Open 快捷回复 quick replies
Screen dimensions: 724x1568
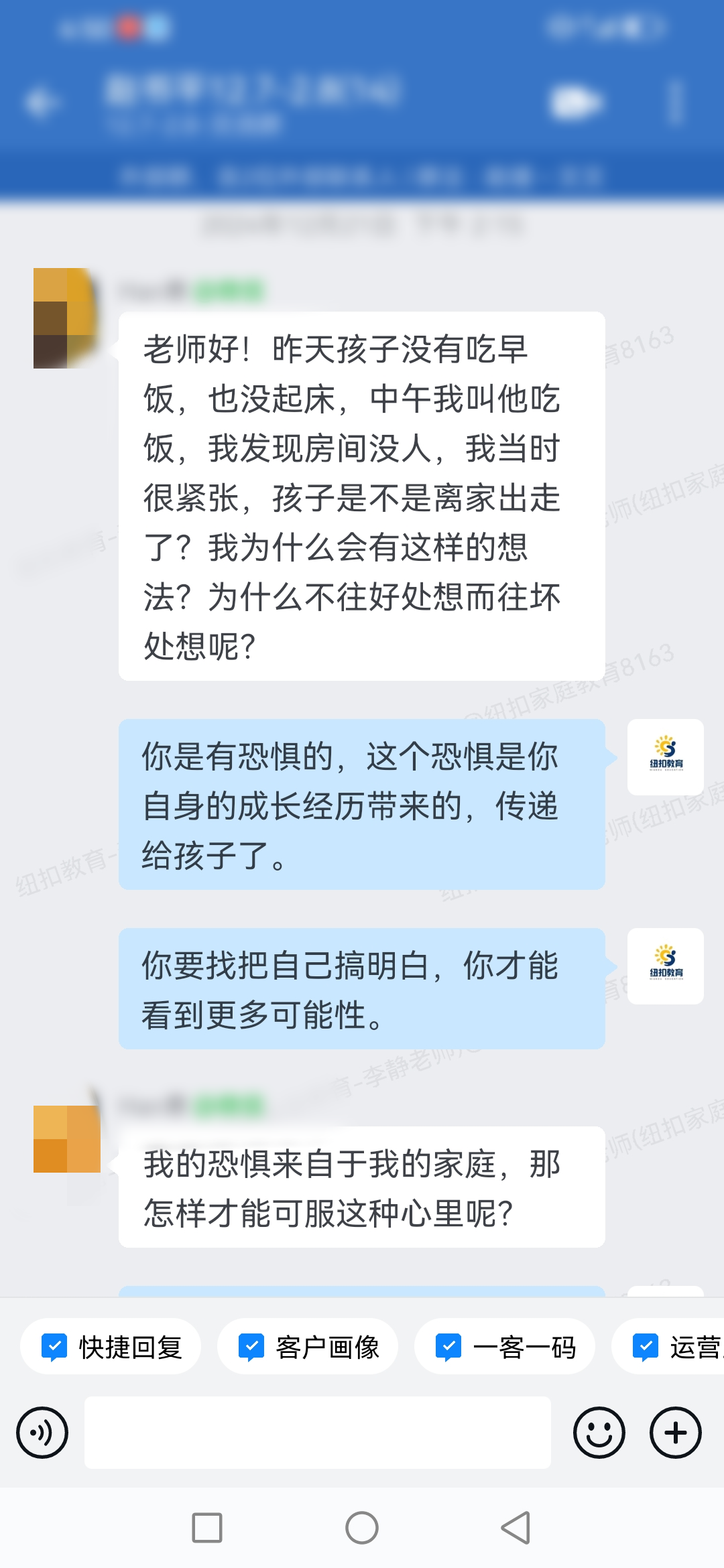[111, 1347]
